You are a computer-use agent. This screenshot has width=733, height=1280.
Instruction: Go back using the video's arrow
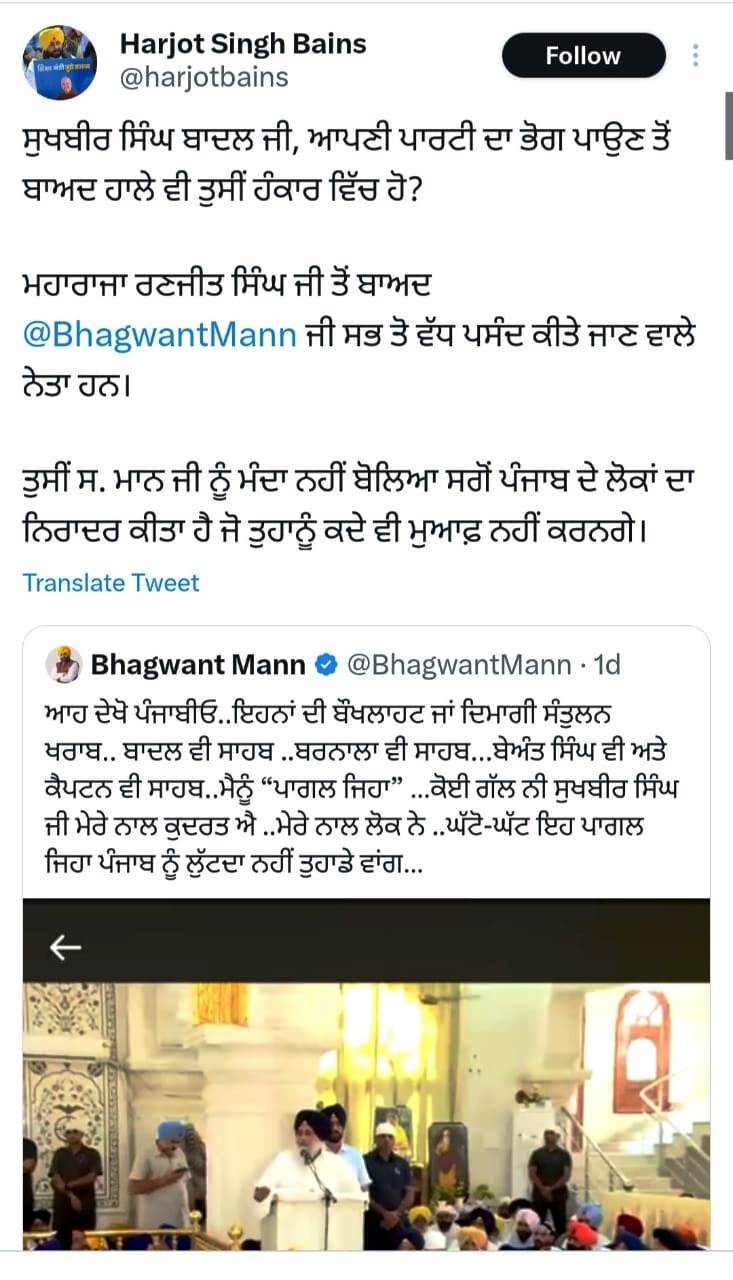pyautogui.click(x=65, y=947)
